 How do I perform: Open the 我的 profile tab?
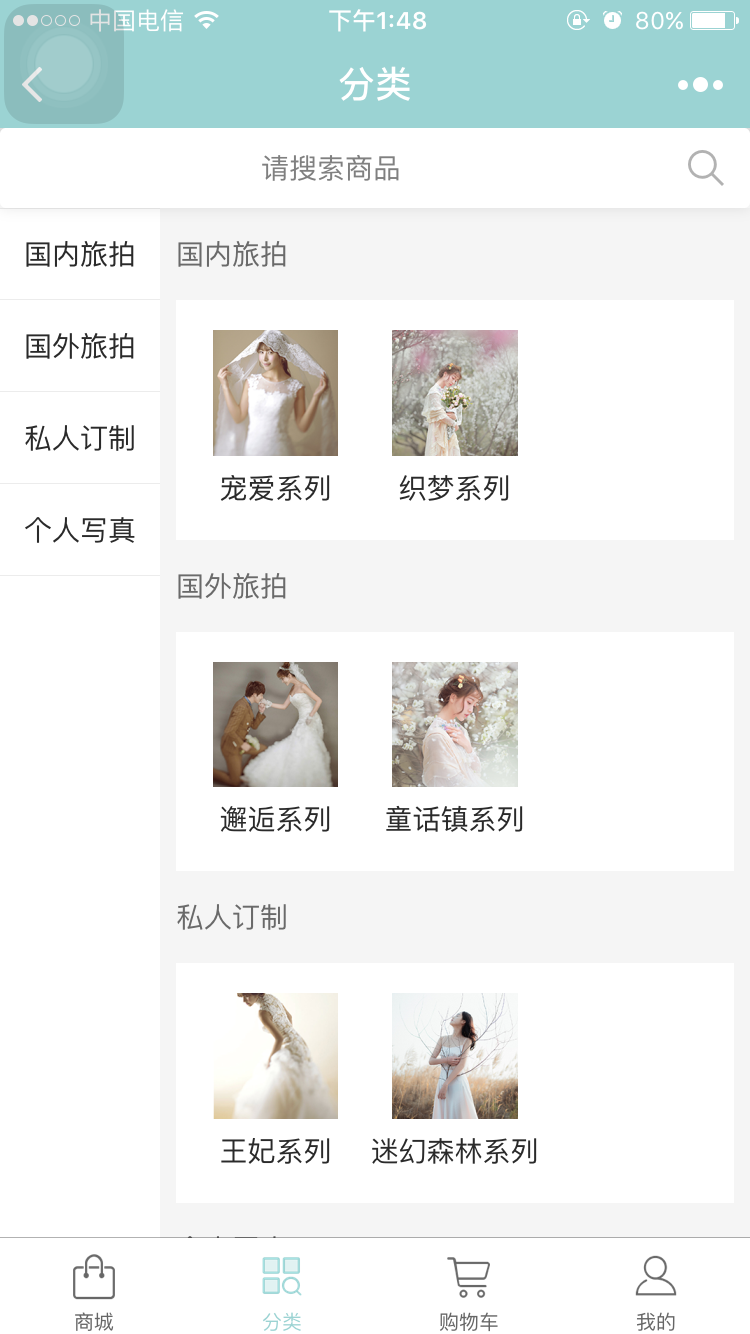pos(656,1290)
